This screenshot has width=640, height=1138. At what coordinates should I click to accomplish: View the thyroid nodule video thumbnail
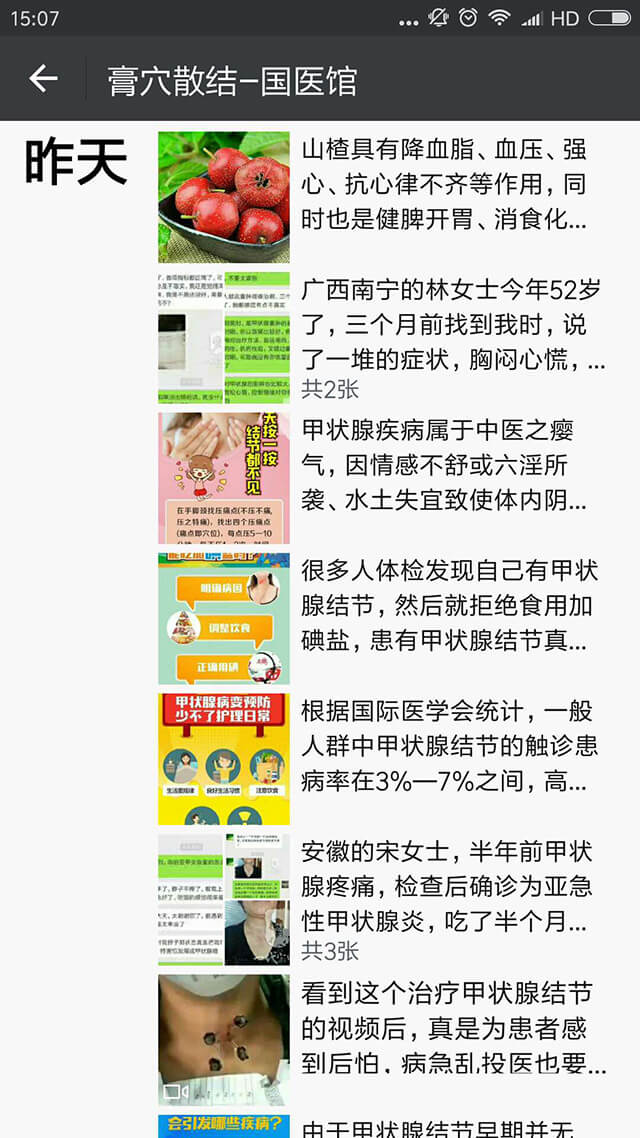point(224,1040)
